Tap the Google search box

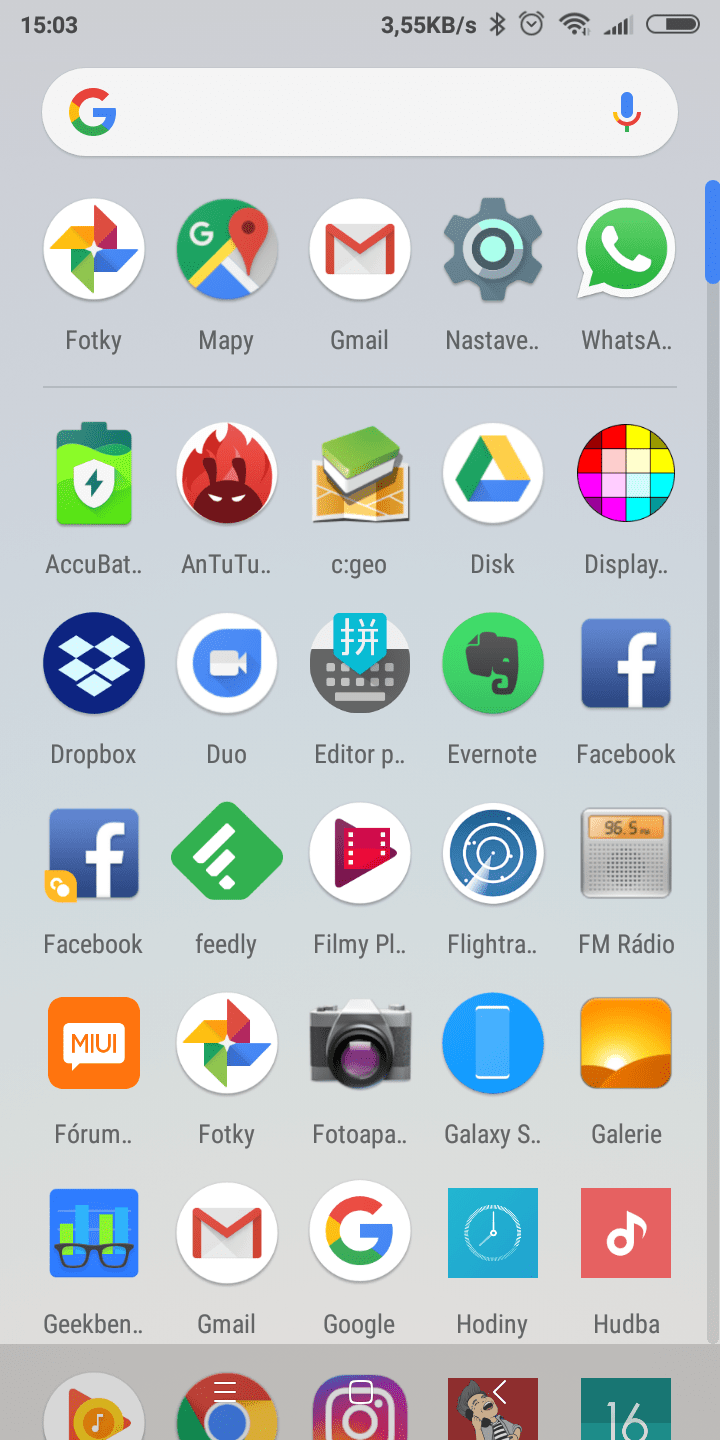360,112
